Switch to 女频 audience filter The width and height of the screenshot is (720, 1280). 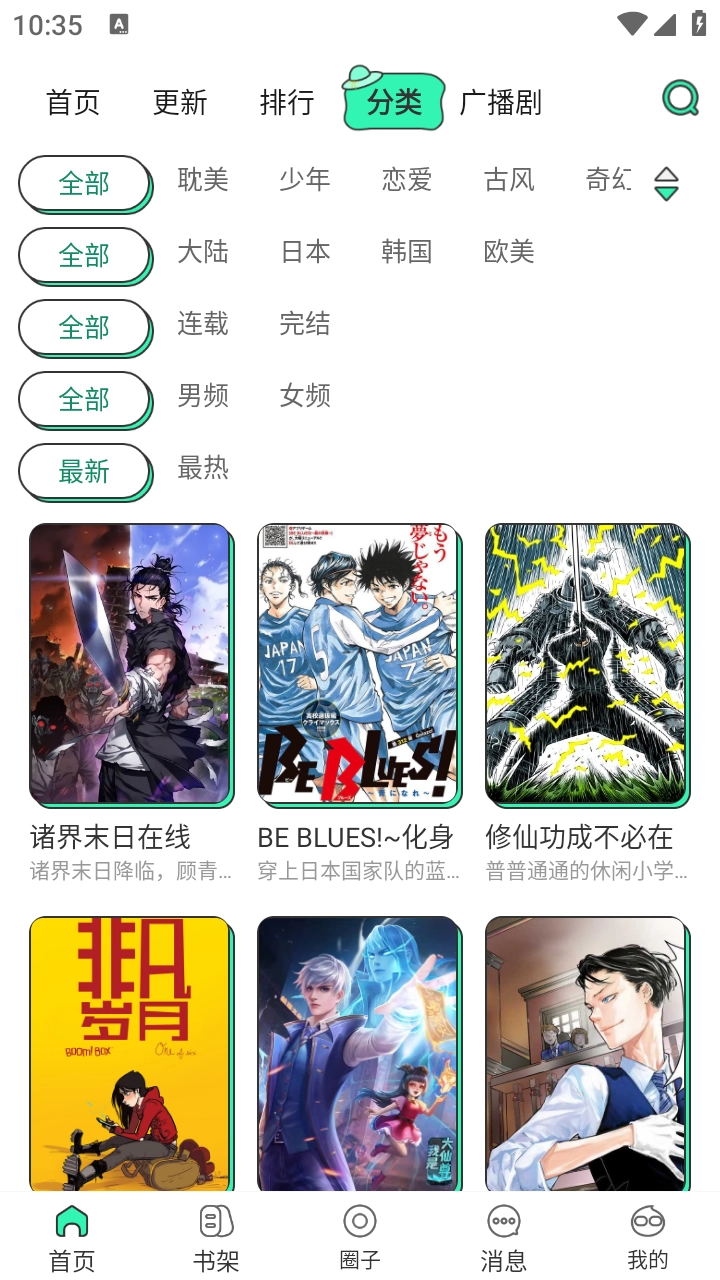[x=304, y=397]
